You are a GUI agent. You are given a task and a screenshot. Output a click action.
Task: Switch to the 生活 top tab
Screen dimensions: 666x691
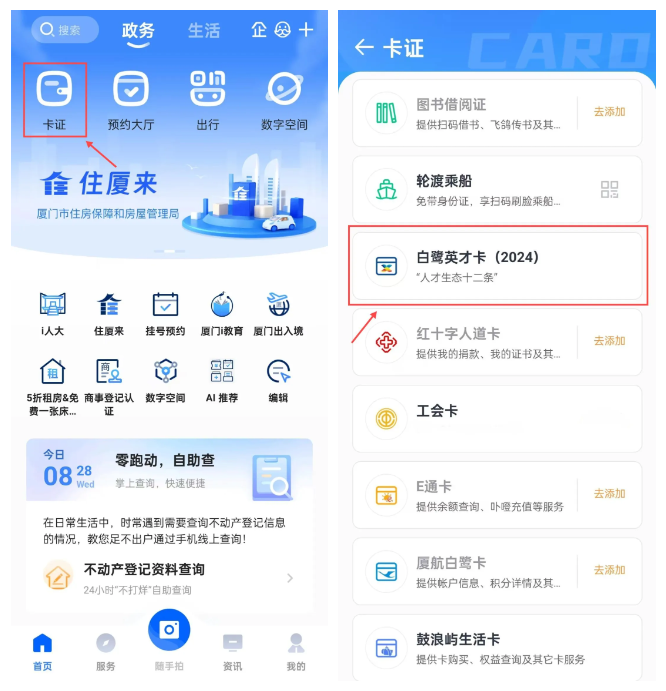pos(203,30)
